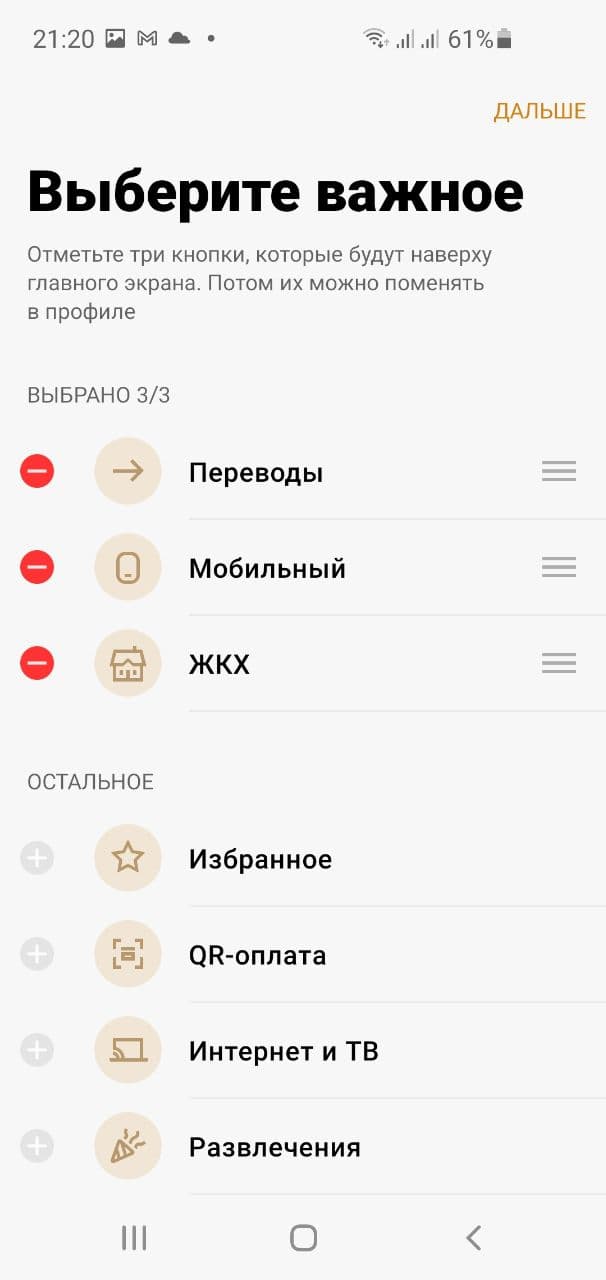
Task: Remove Переводы from selected buttons
Action: click(x=37, y=471)
